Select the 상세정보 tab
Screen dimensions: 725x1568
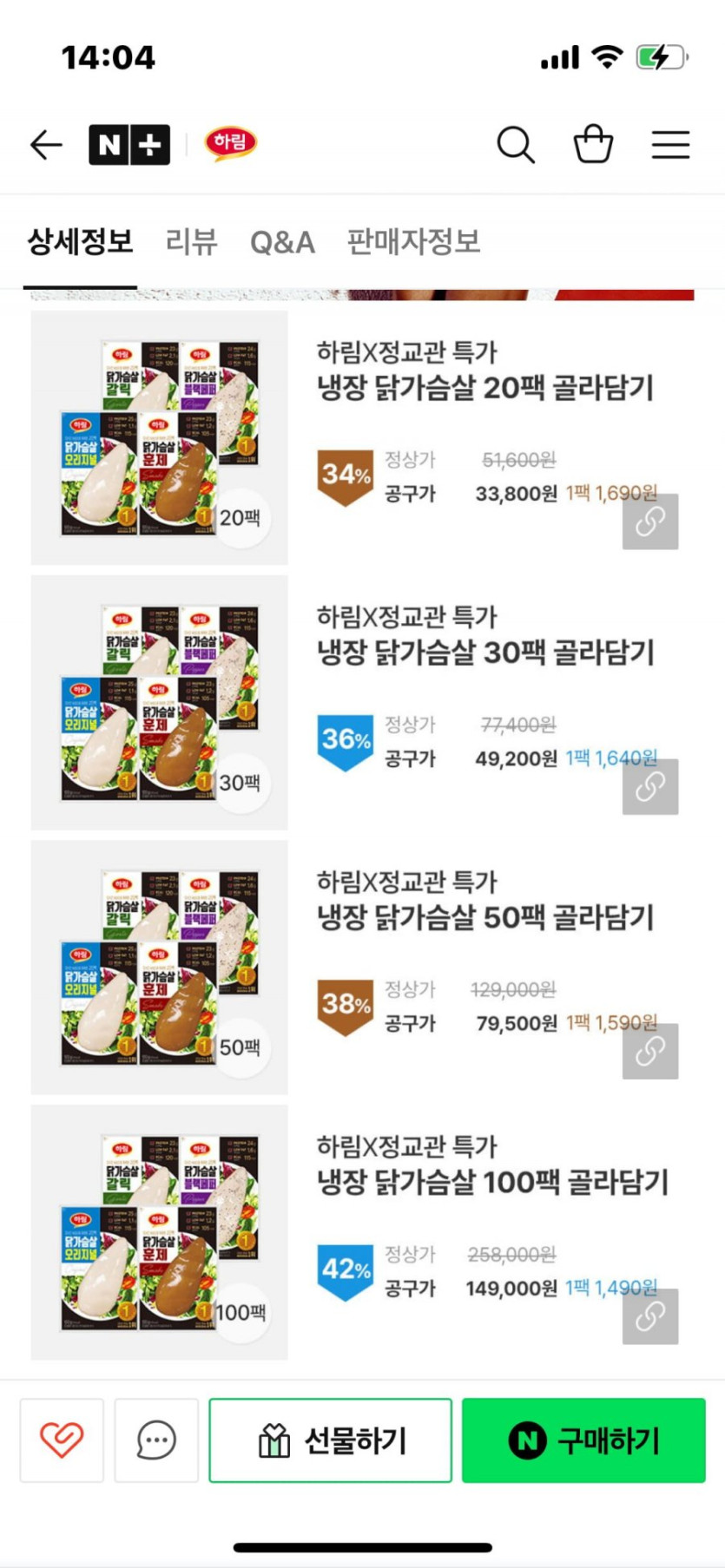click(80, 241)
